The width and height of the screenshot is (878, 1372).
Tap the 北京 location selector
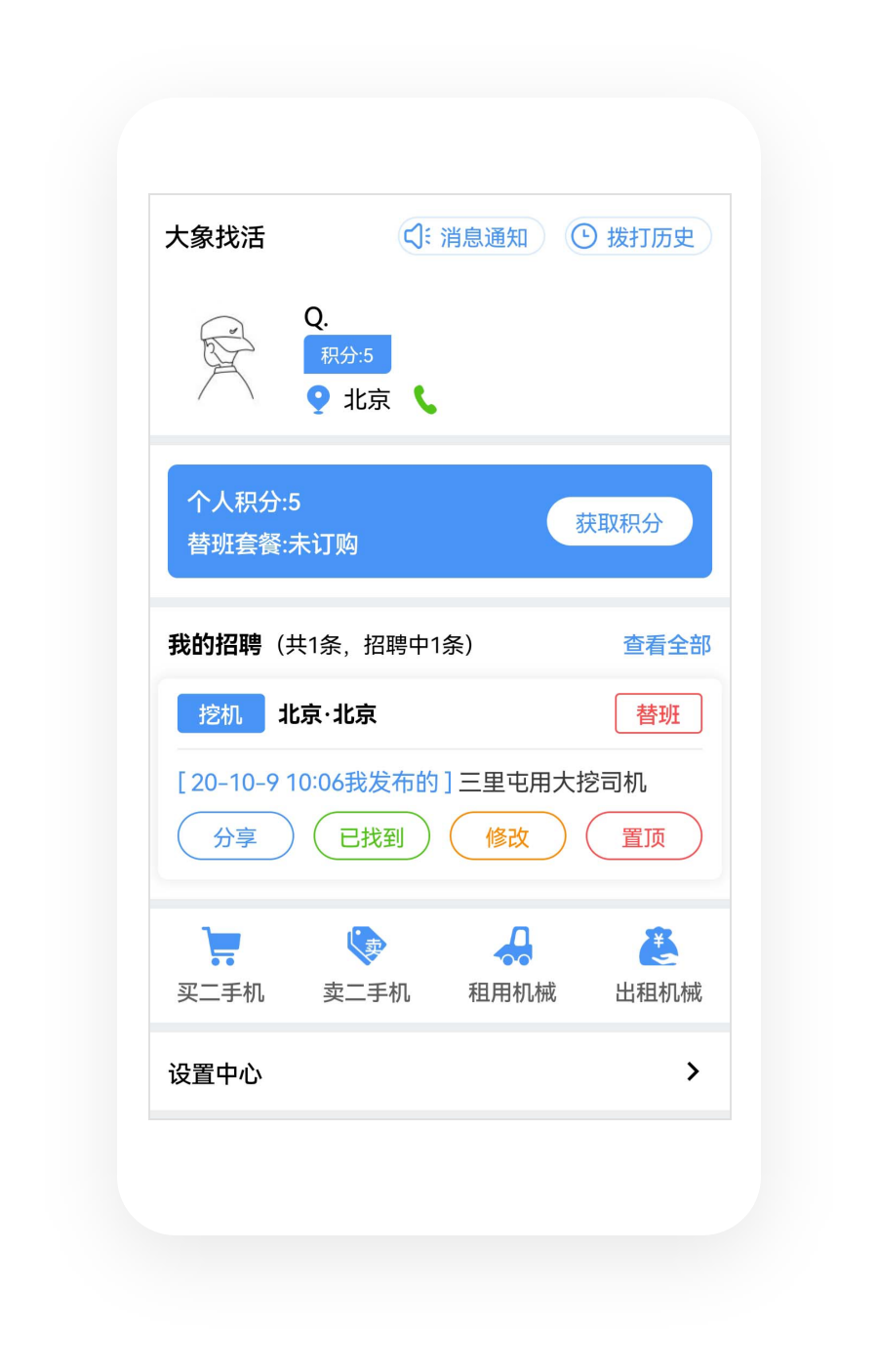coord(351,400)
